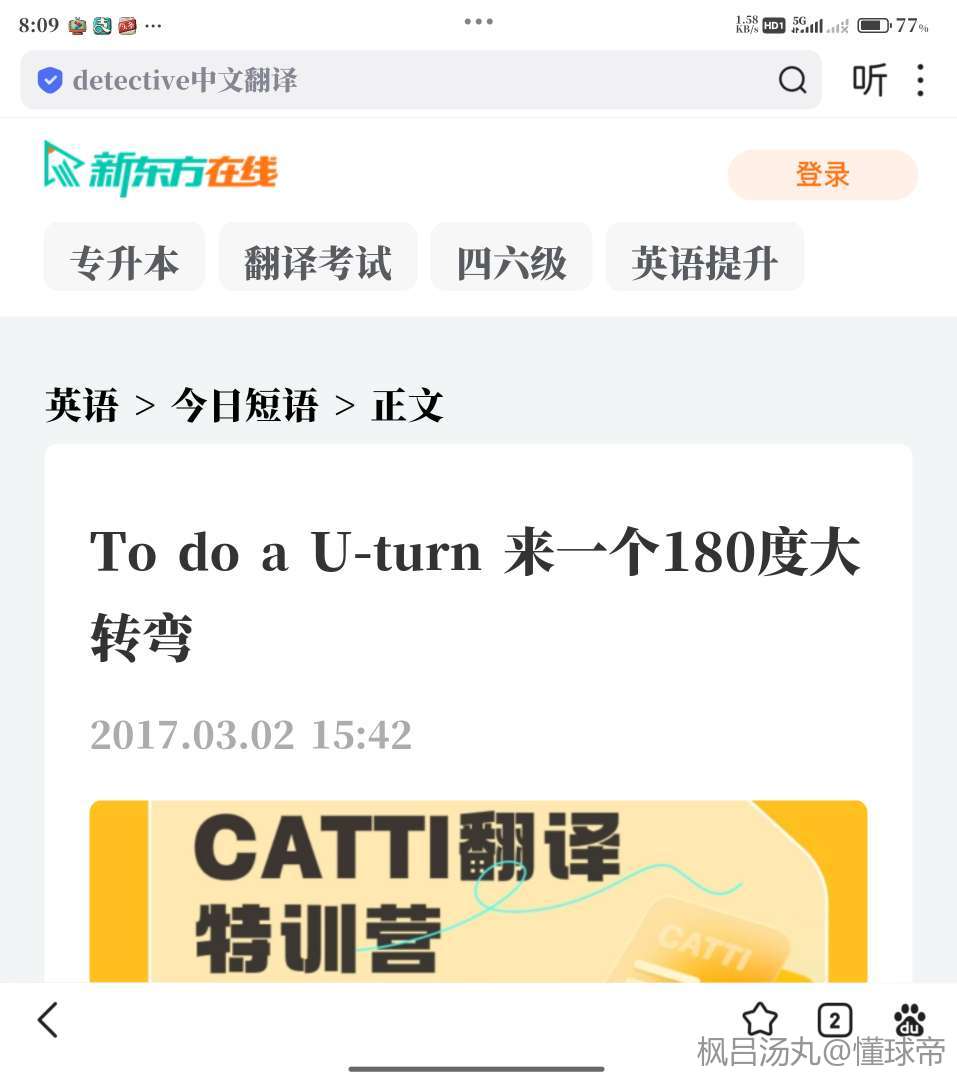Go to the 今日短语 breadcrumb link
This screenshot has width=957, height=1080.
click(245, 406)
